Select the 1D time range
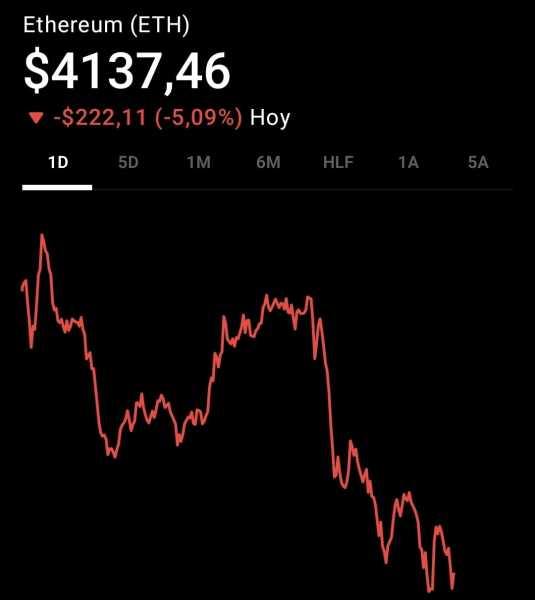The width and height of the screenshot is (535, 600). 58,163
